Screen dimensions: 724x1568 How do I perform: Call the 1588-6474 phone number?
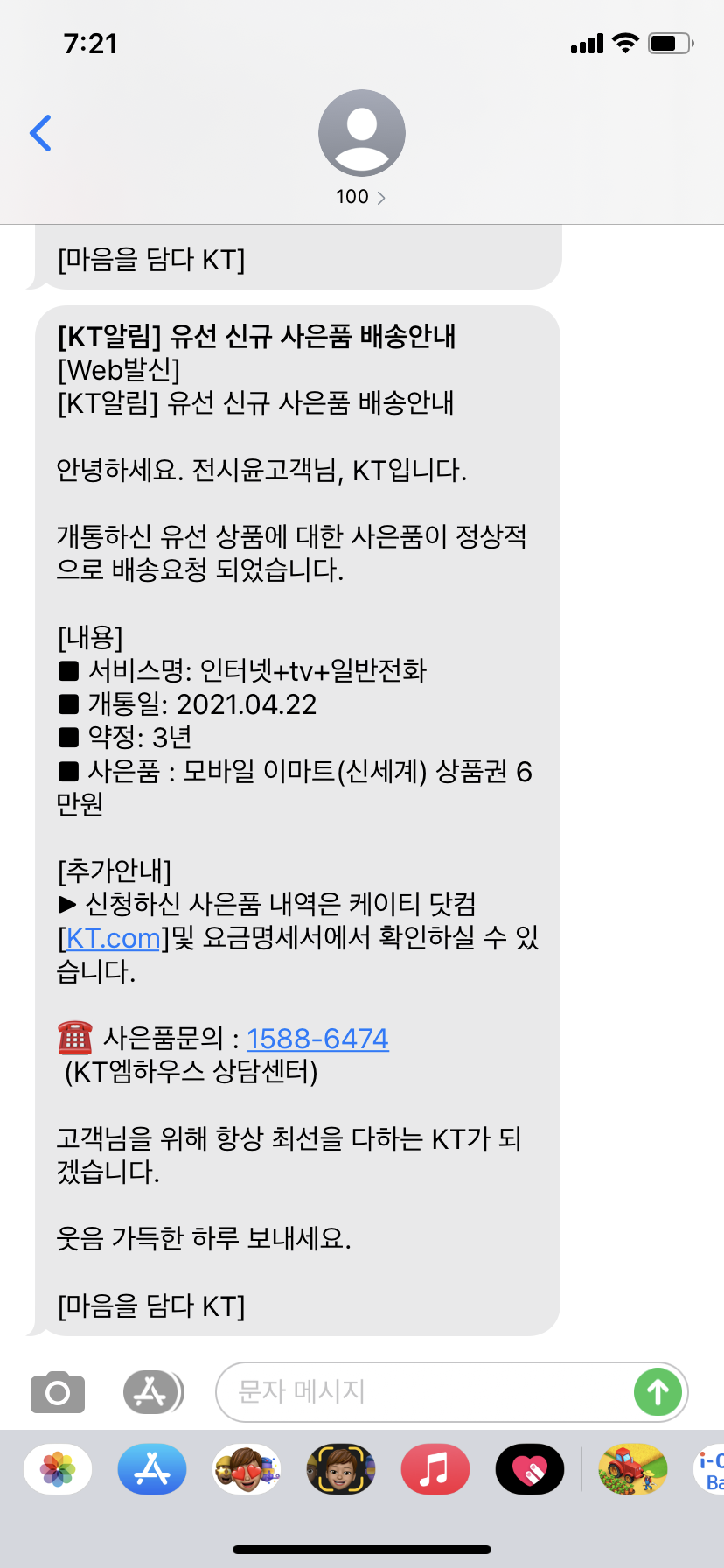[x=317, y=1038]
